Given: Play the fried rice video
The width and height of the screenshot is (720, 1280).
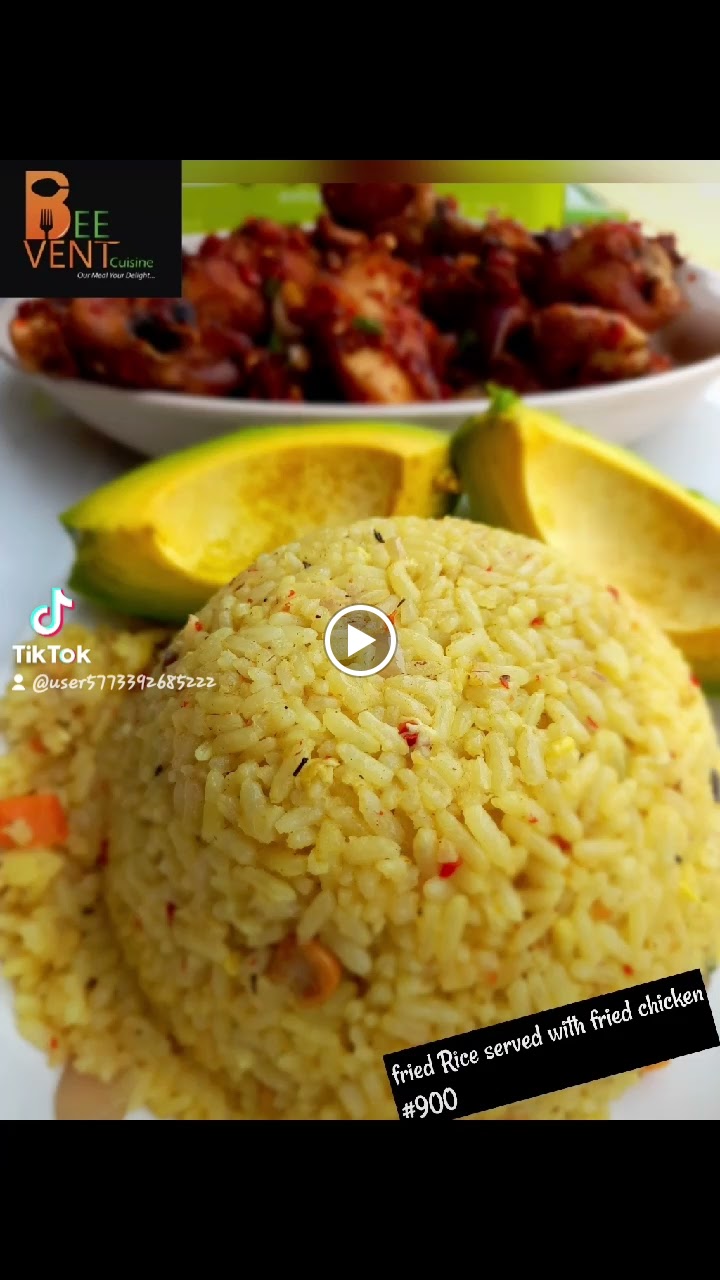Looking at the screenshot, I should (x=360, y=641).
